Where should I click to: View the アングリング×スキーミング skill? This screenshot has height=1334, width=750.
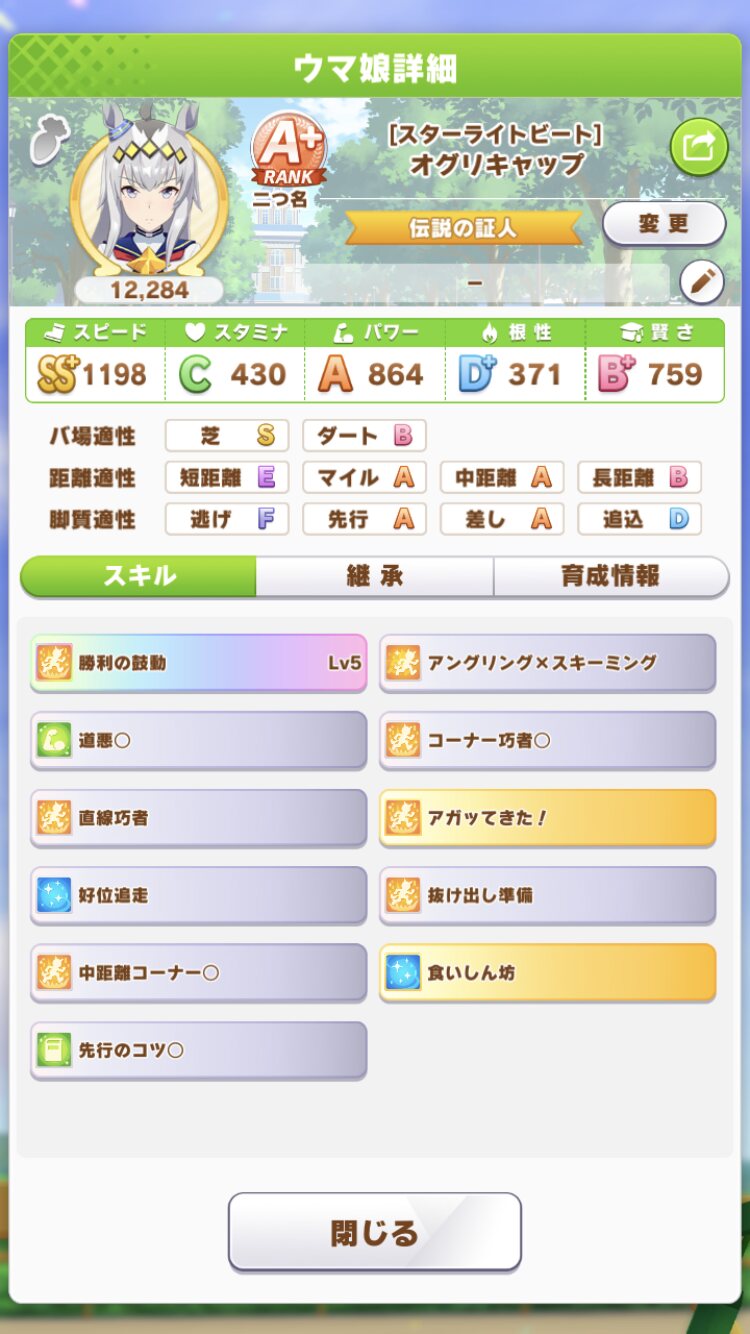(547, 662)
